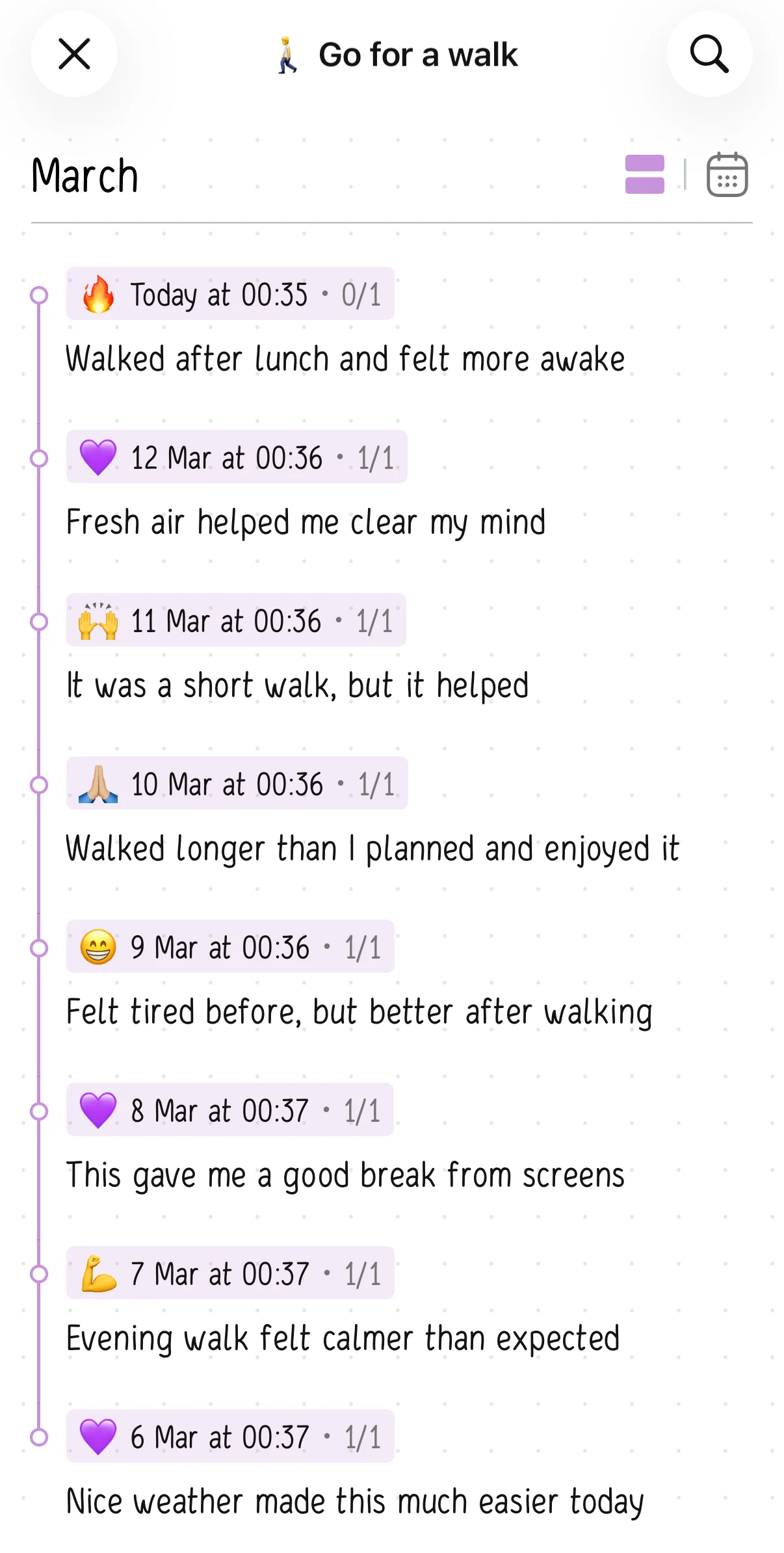Expand the '10 Mar at 00:36' entry badge
784x1553 pixels.
coord(237,785)
